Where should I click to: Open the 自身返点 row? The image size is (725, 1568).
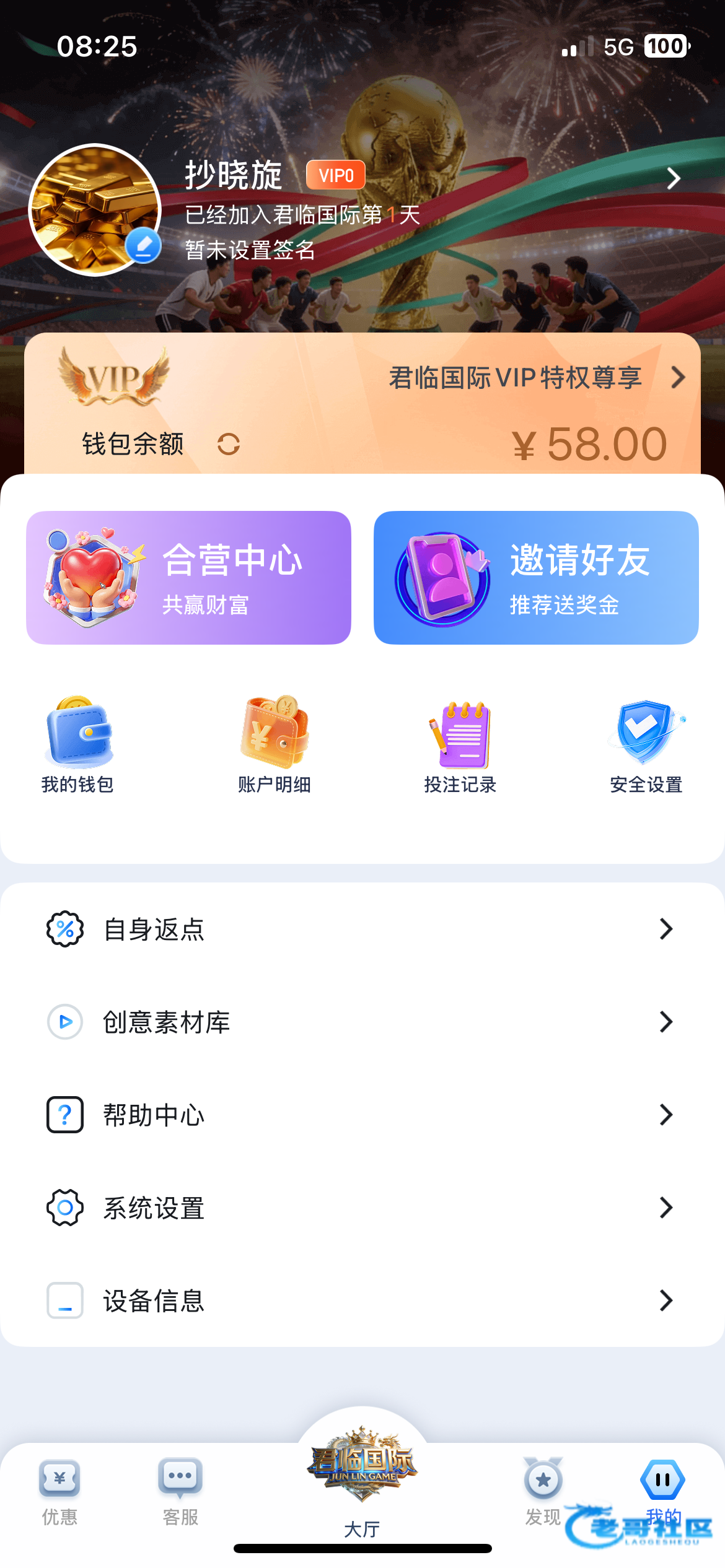click(362, 929)
